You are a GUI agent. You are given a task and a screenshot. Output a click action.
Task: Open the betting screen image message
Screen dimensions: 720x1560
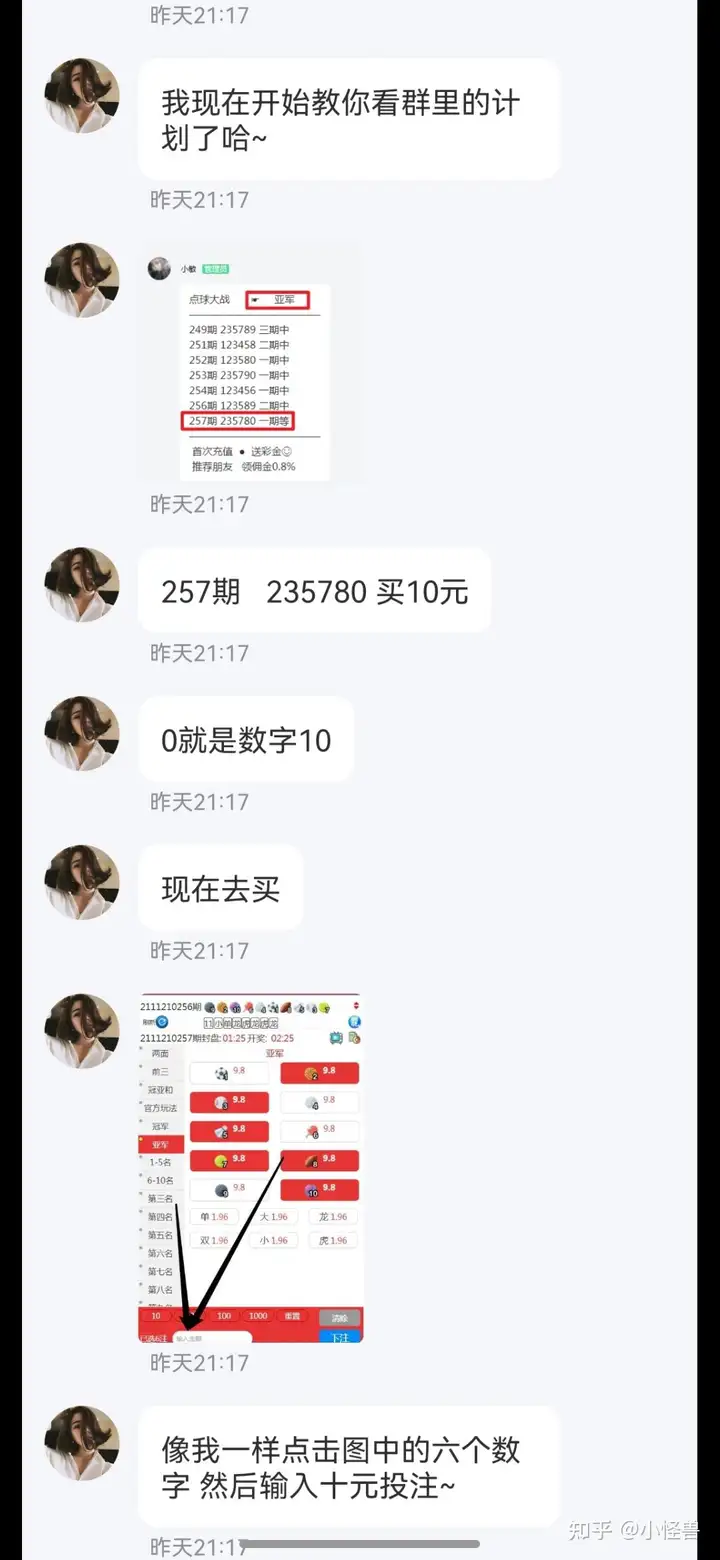pos(250,1168)
